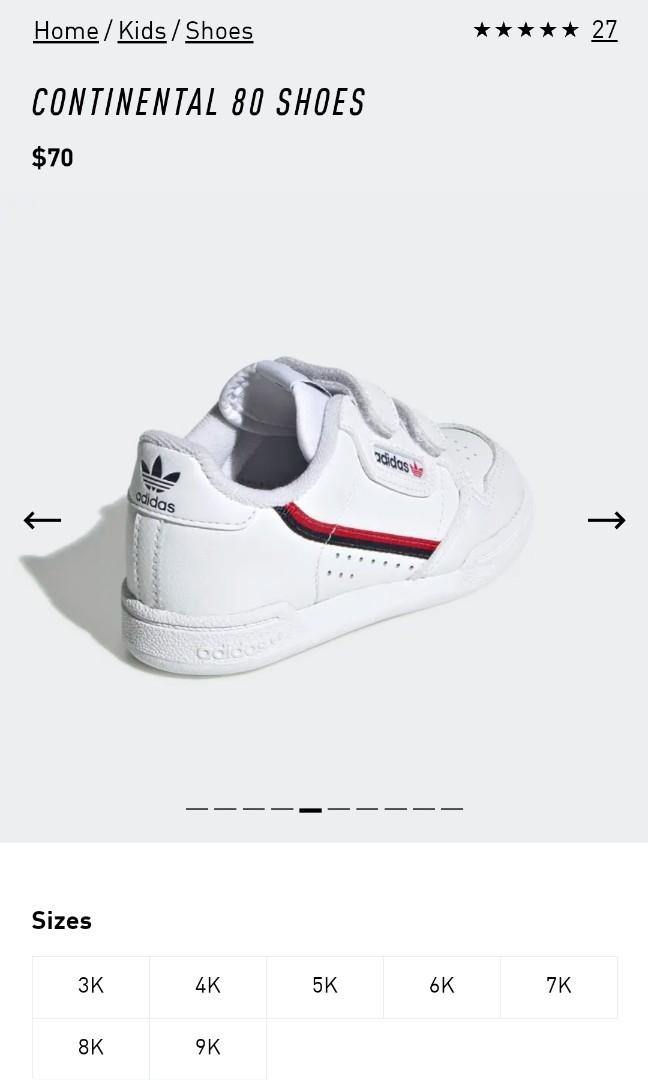Viewport: 648px width, 1080px height.
Task: Open the 27 reviews link
Action: pyautogui.click(x=604, y=30)
